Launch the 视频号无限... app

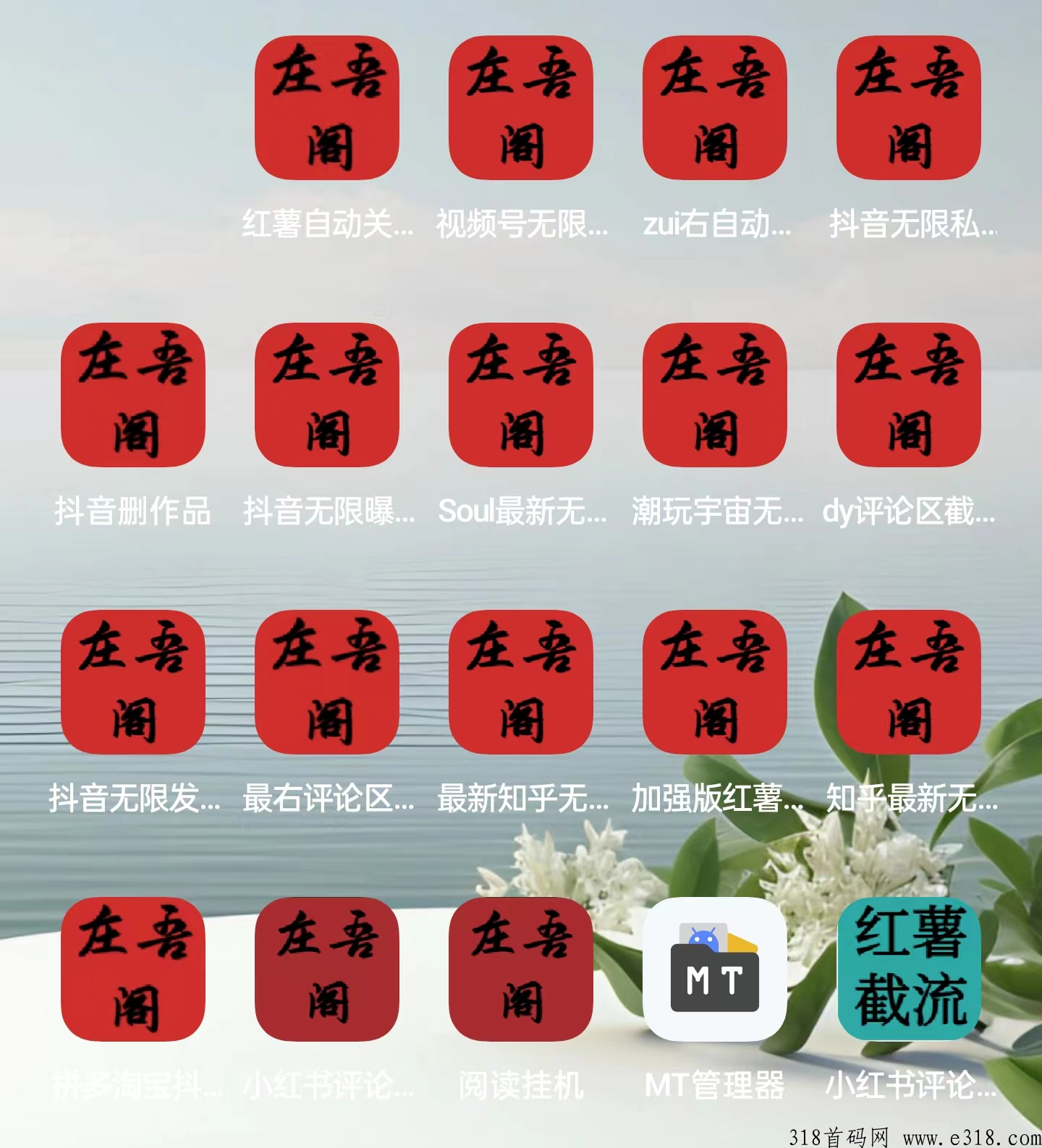click(x=521, y=108)
